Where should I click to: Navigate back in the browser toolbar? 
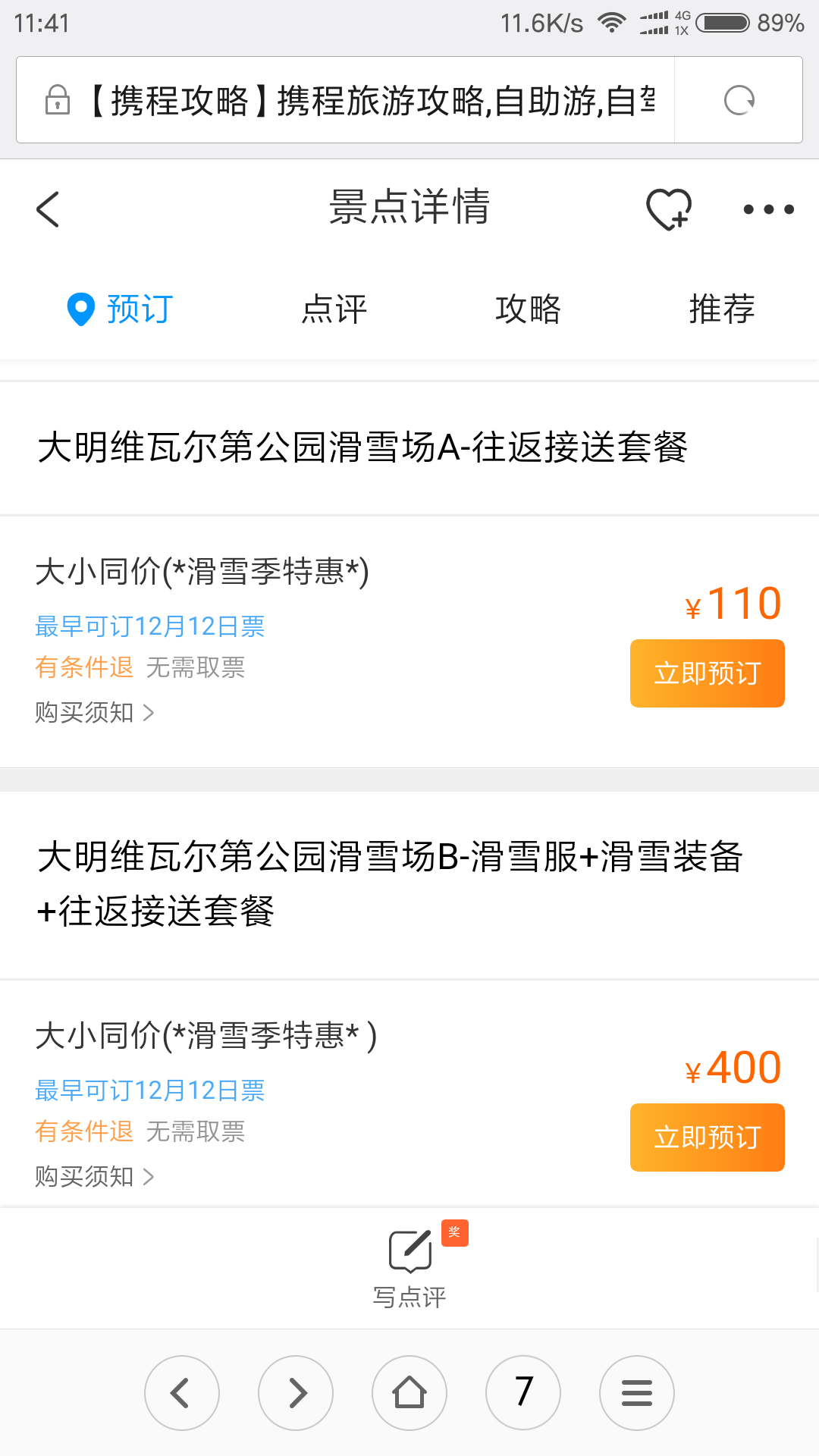pyautogui.click(x=182, y=1393)
